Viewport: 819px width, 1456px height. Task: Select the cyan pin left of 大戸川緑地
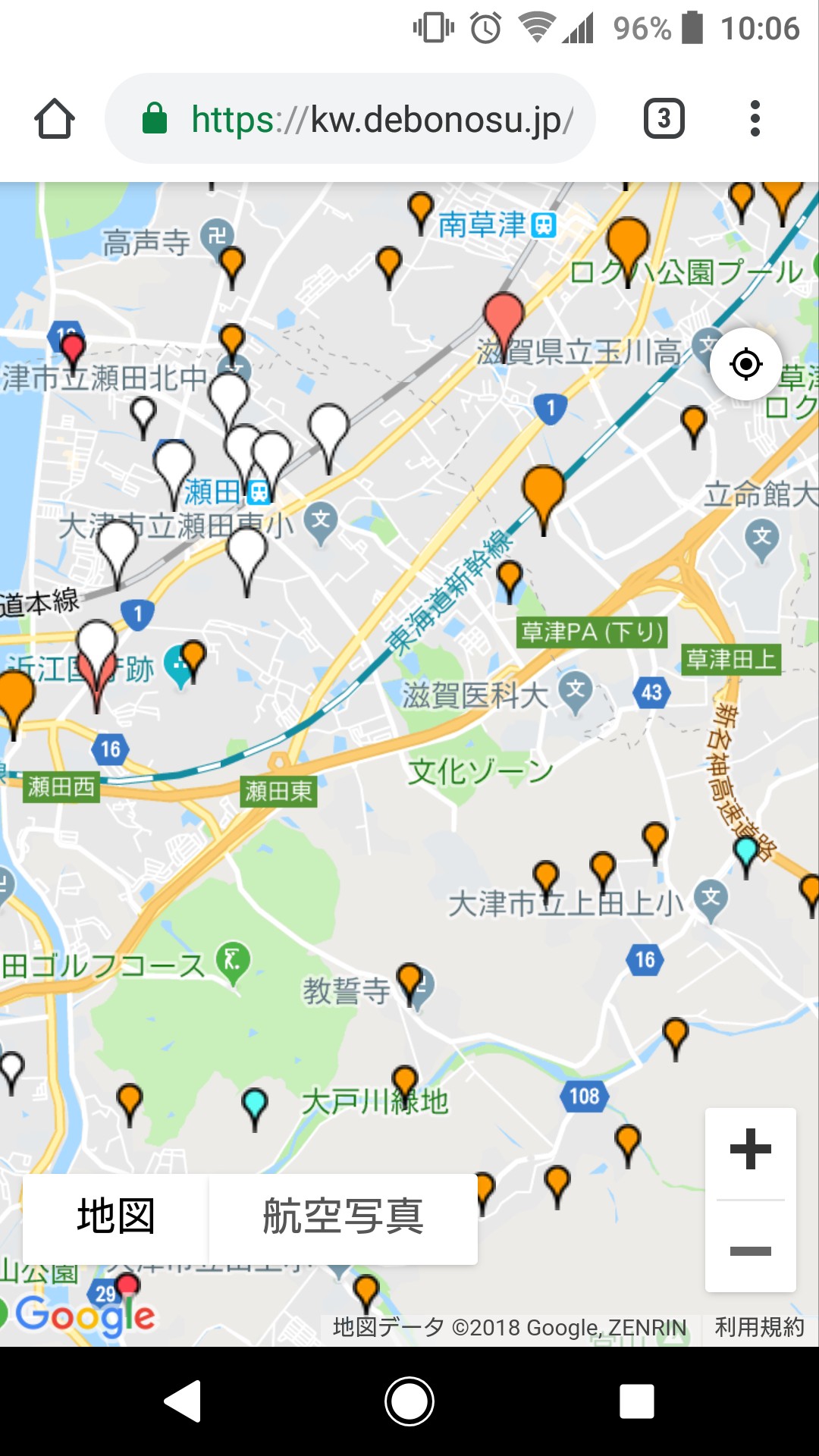pyautogui.click(x=255, y=1103)
